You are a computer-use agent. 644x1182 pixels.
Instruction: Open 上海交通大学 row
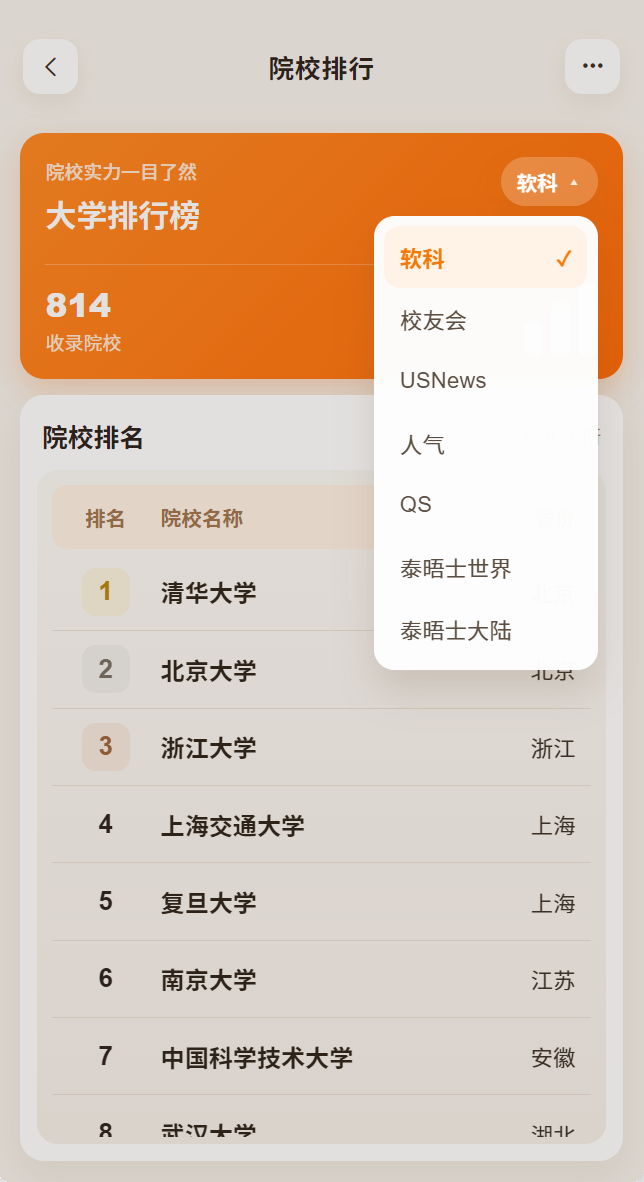pos(321,825)
